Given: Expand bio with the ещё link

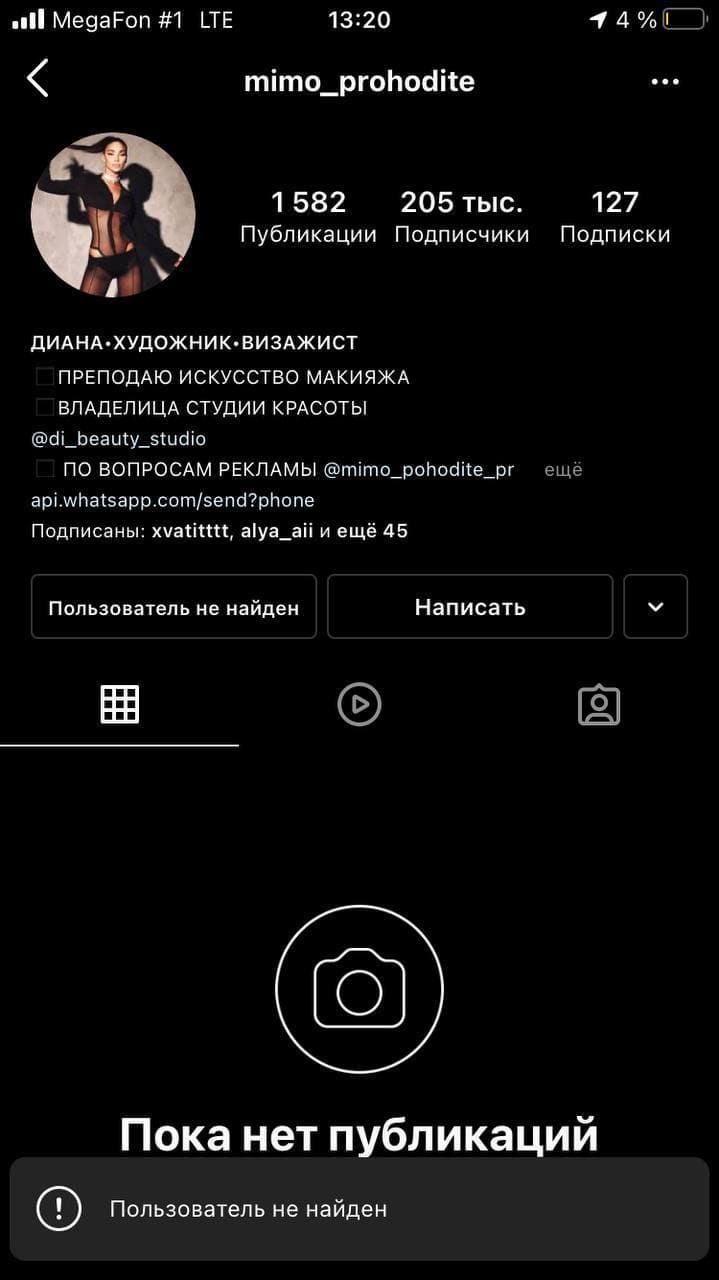Looking at the screenshot, I should [x=563, y=469].
